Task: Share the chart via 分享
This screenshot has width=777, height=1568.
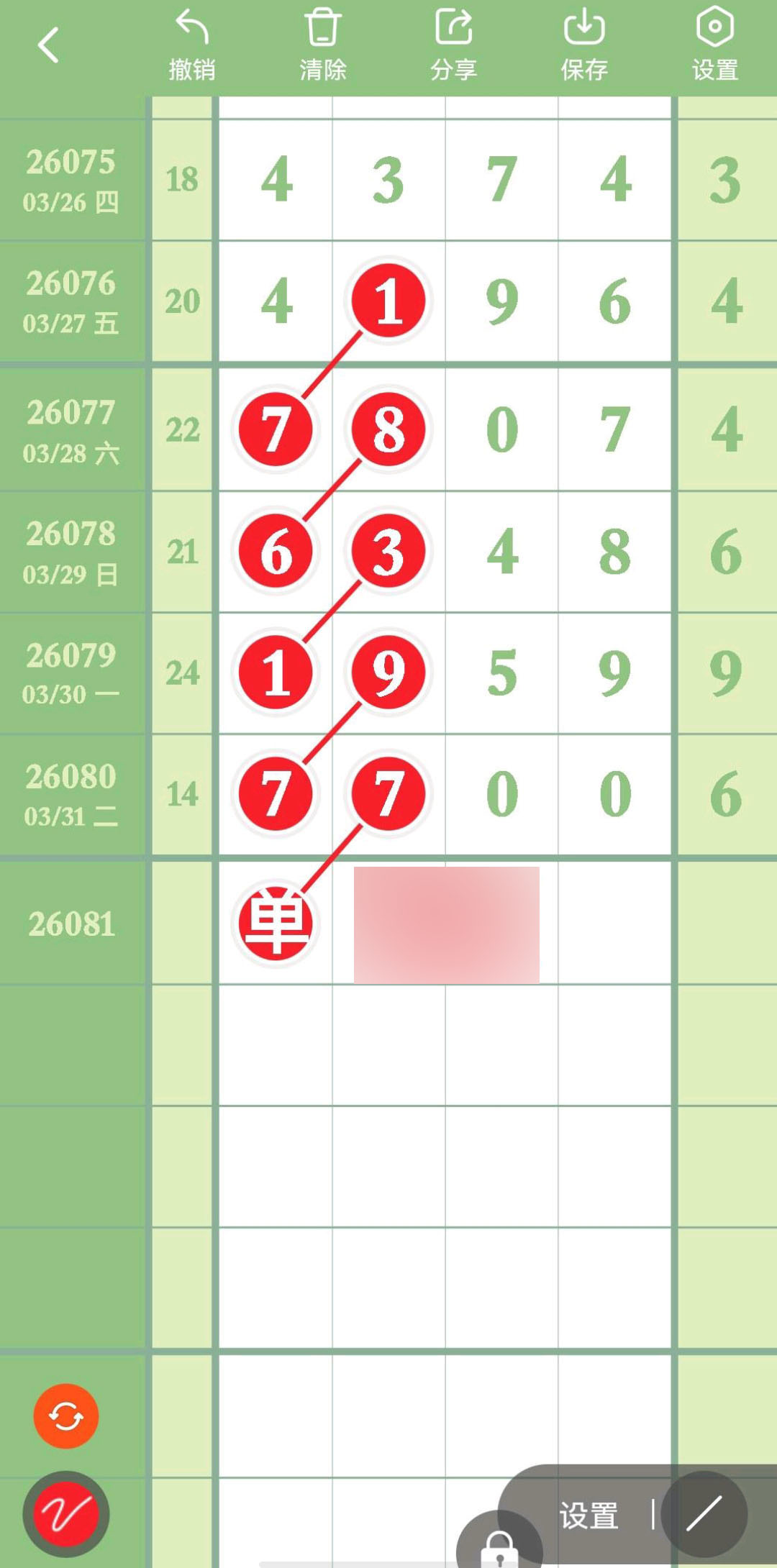Action: coord(453,45)
